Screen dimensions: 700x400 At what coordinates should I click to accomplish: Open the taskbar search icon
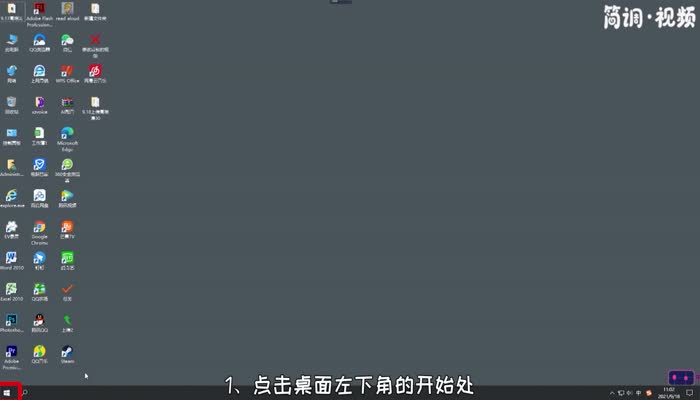click(x=24, y=391)
